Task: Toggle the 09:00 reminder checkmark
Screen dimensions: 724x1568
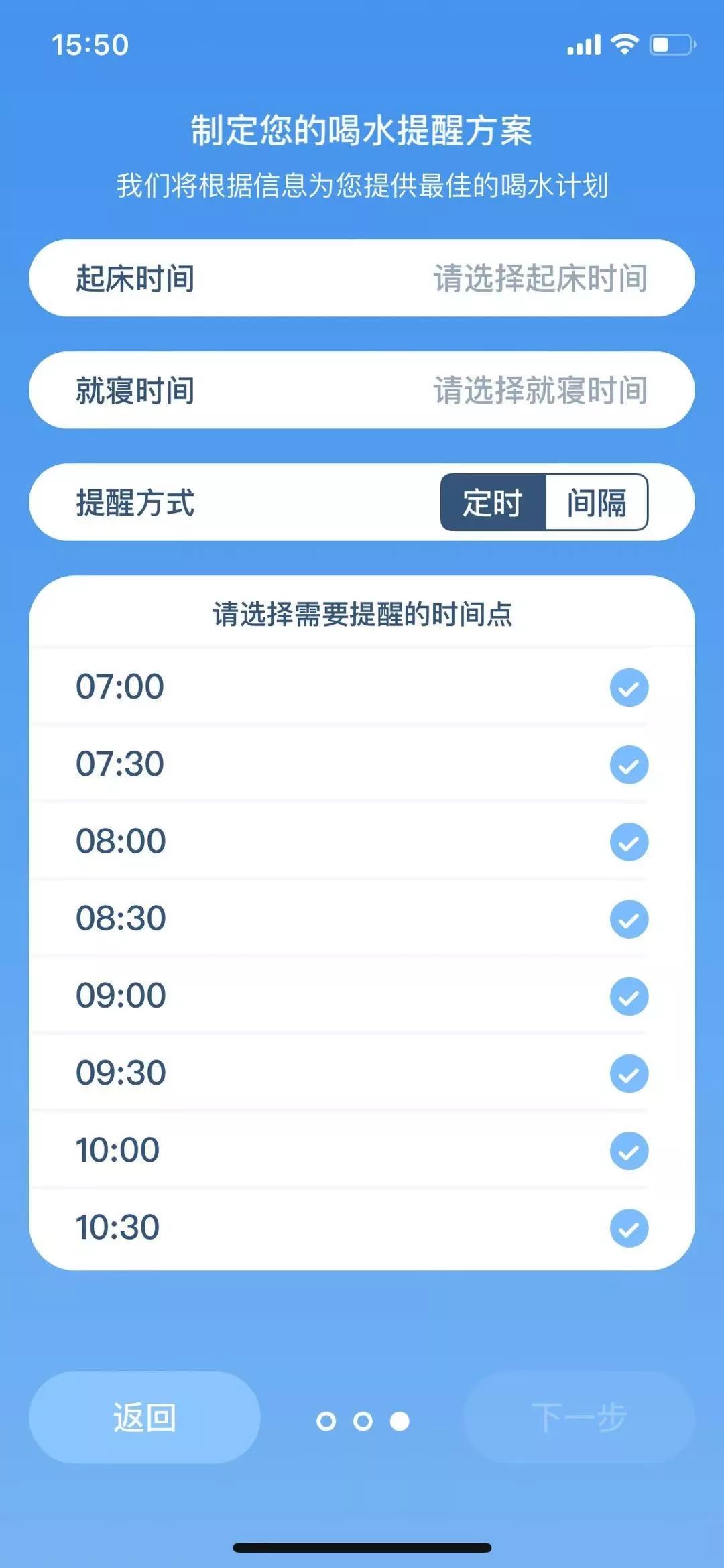Action: pos(627,994)
